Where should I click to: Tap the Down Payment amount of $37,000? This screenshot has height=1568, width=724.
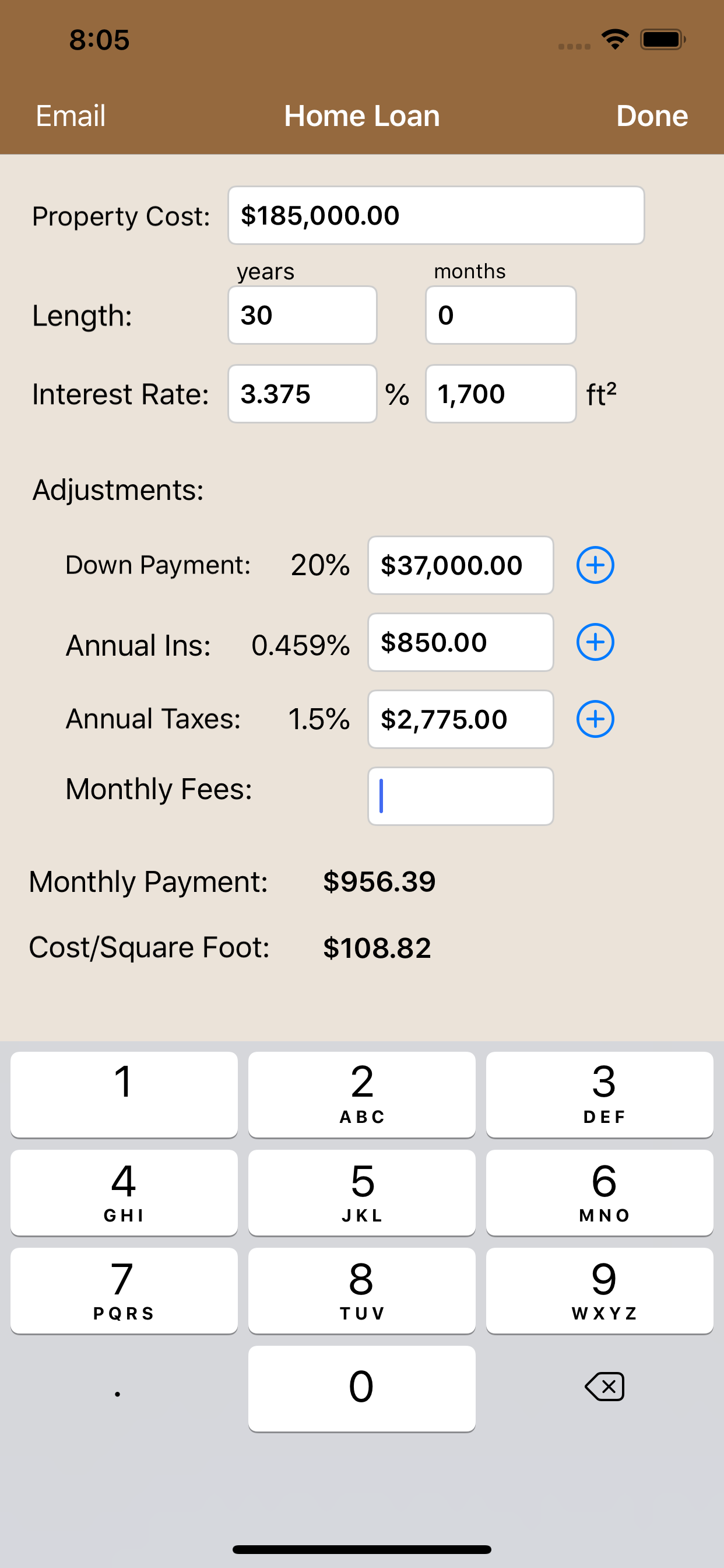click(x=460, y=564)
